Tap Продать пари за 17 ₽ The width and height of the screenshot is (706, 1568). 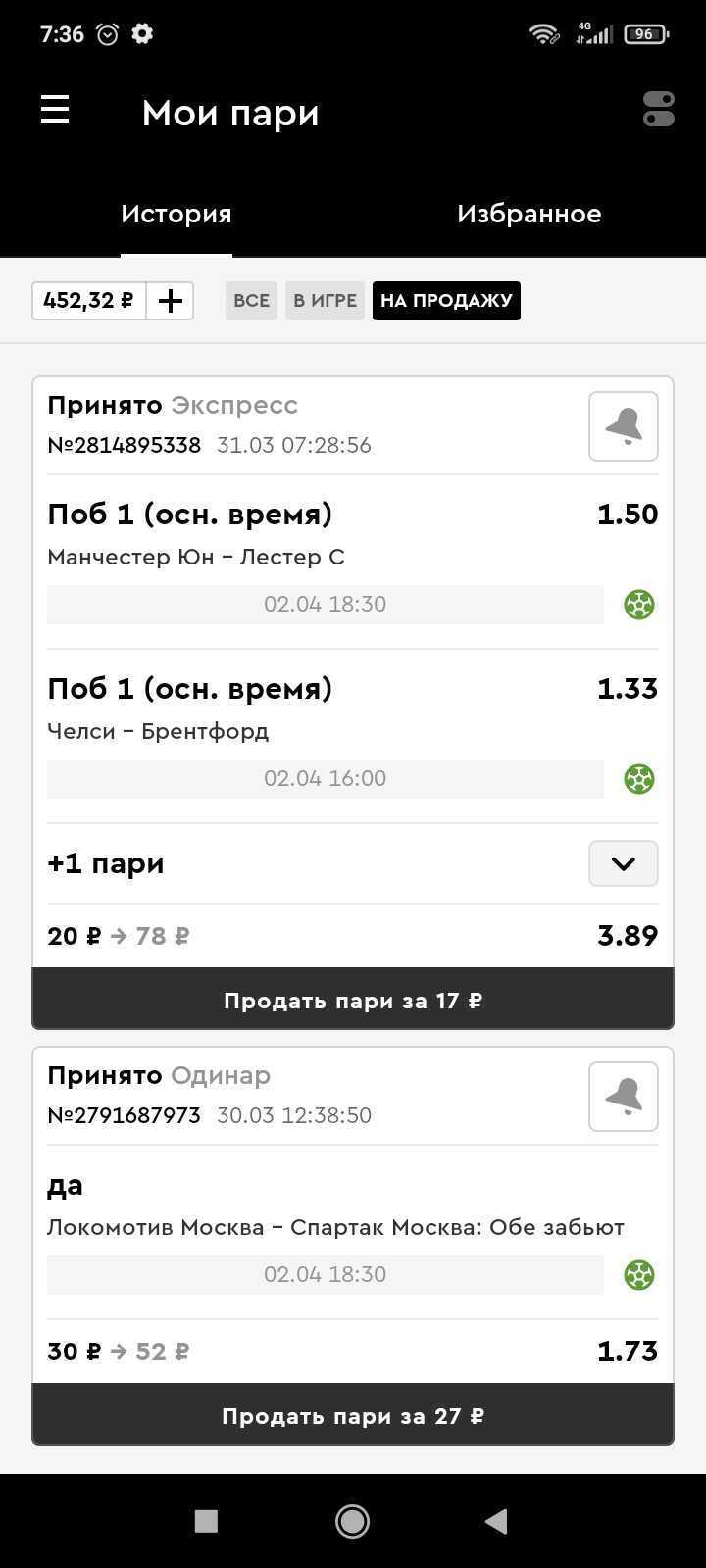(353, 1000)
